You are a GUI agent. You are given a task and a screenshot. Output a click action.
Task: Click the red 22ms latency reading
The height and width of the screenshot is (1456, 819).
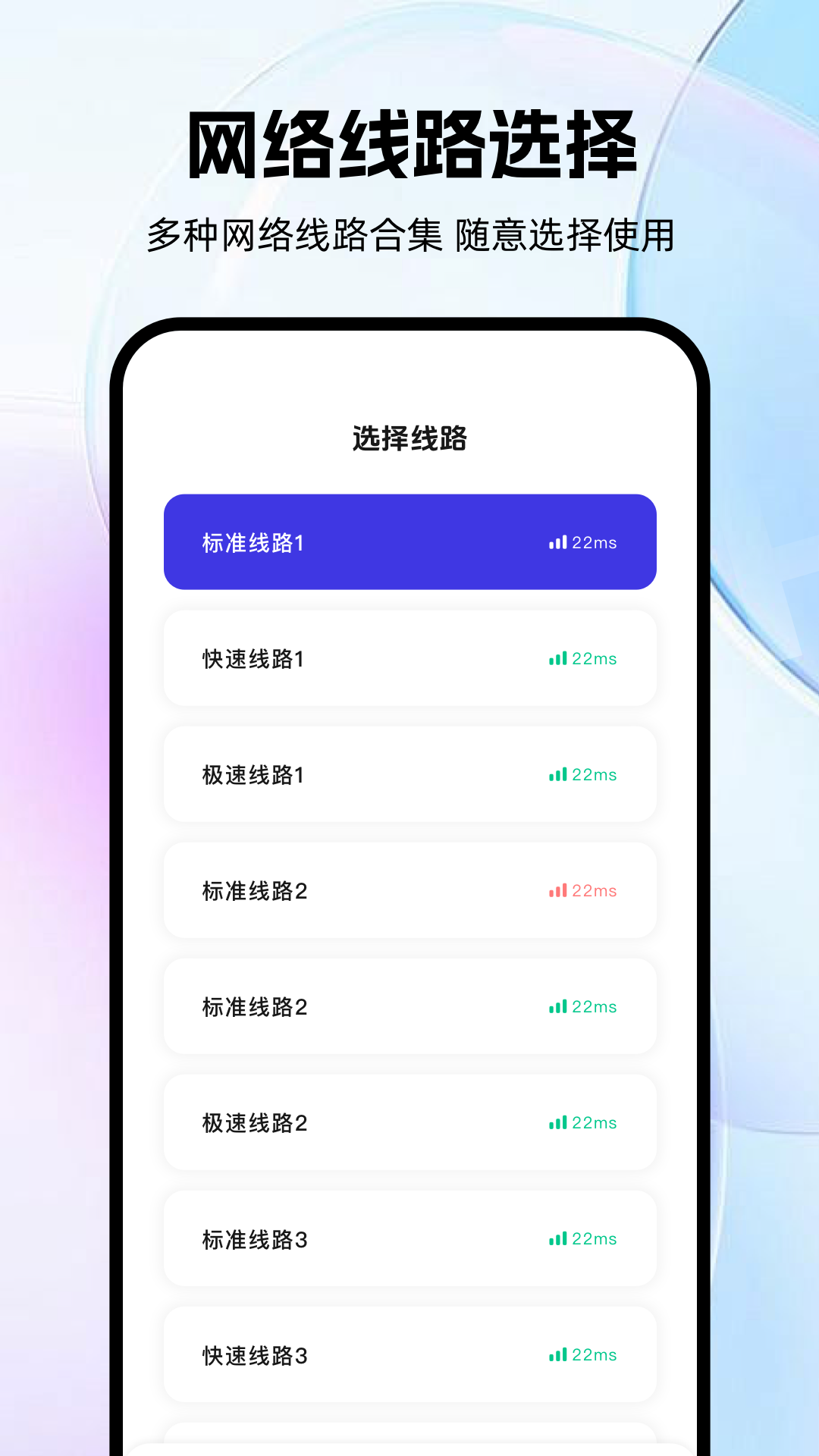coord(595,890)
